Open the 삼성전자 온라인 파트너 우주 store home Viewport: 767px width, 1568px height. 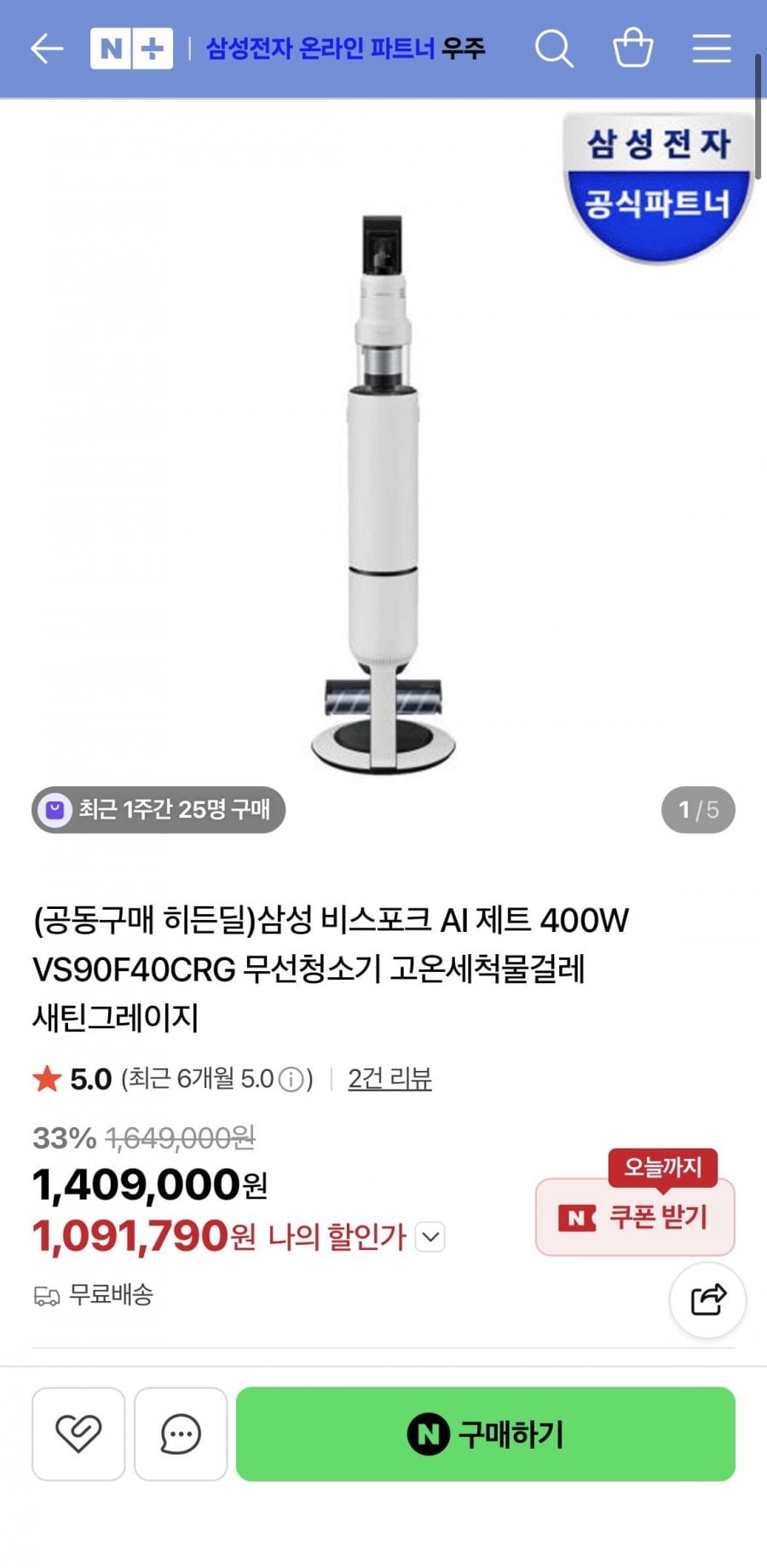tap(345, 49)
